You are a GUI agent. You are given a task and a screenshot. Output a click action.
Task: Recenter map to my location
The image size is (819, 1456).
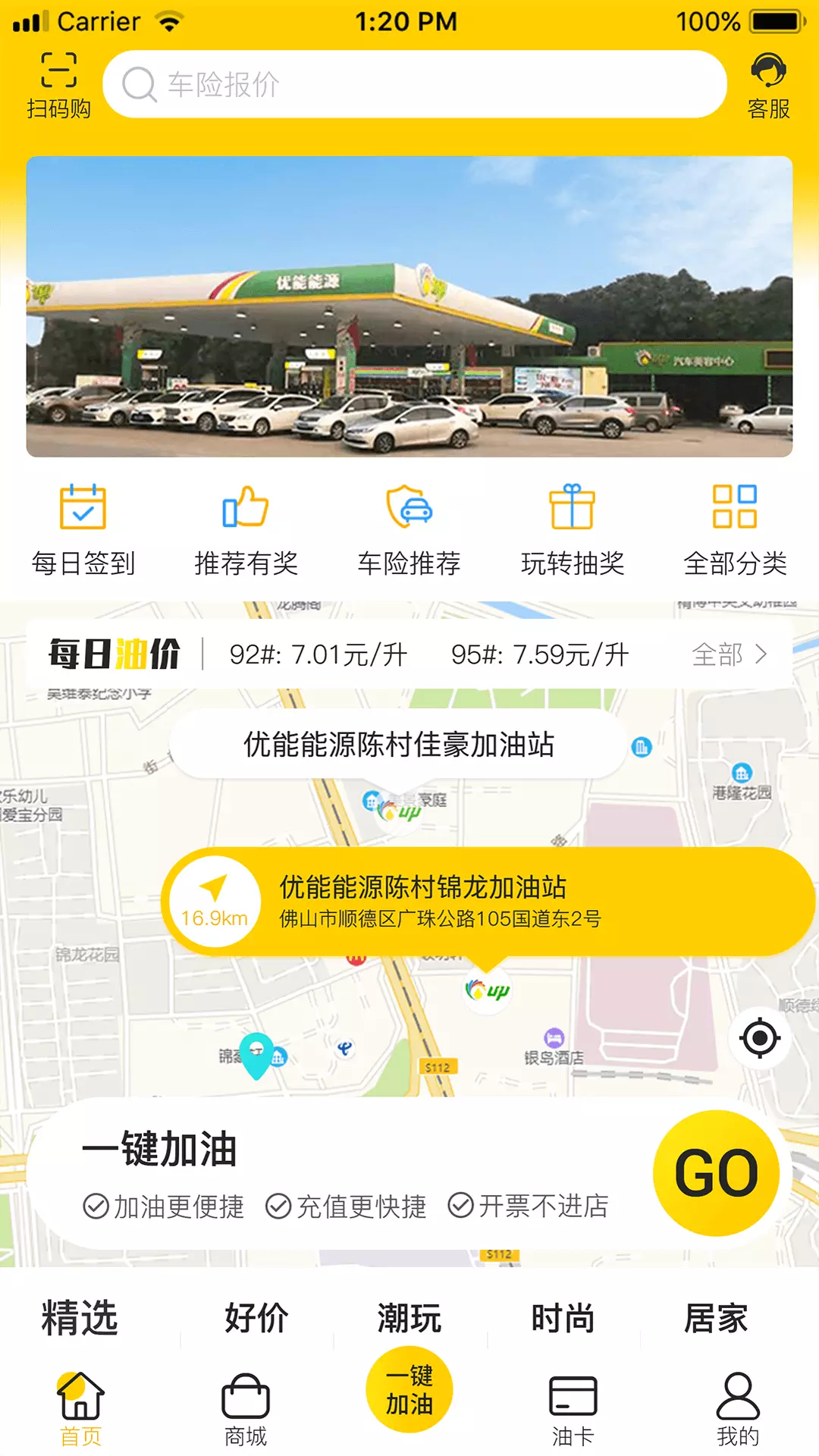click(x=760, y=1039)
